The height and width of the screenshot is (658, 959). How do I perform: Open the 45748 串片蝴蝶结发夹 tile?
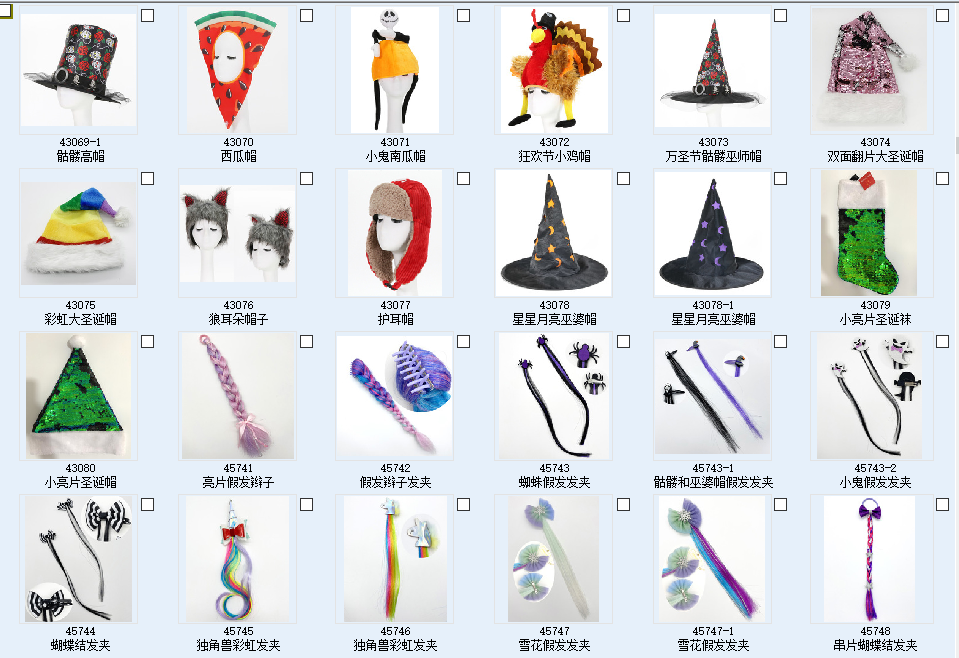coord(870,559)
